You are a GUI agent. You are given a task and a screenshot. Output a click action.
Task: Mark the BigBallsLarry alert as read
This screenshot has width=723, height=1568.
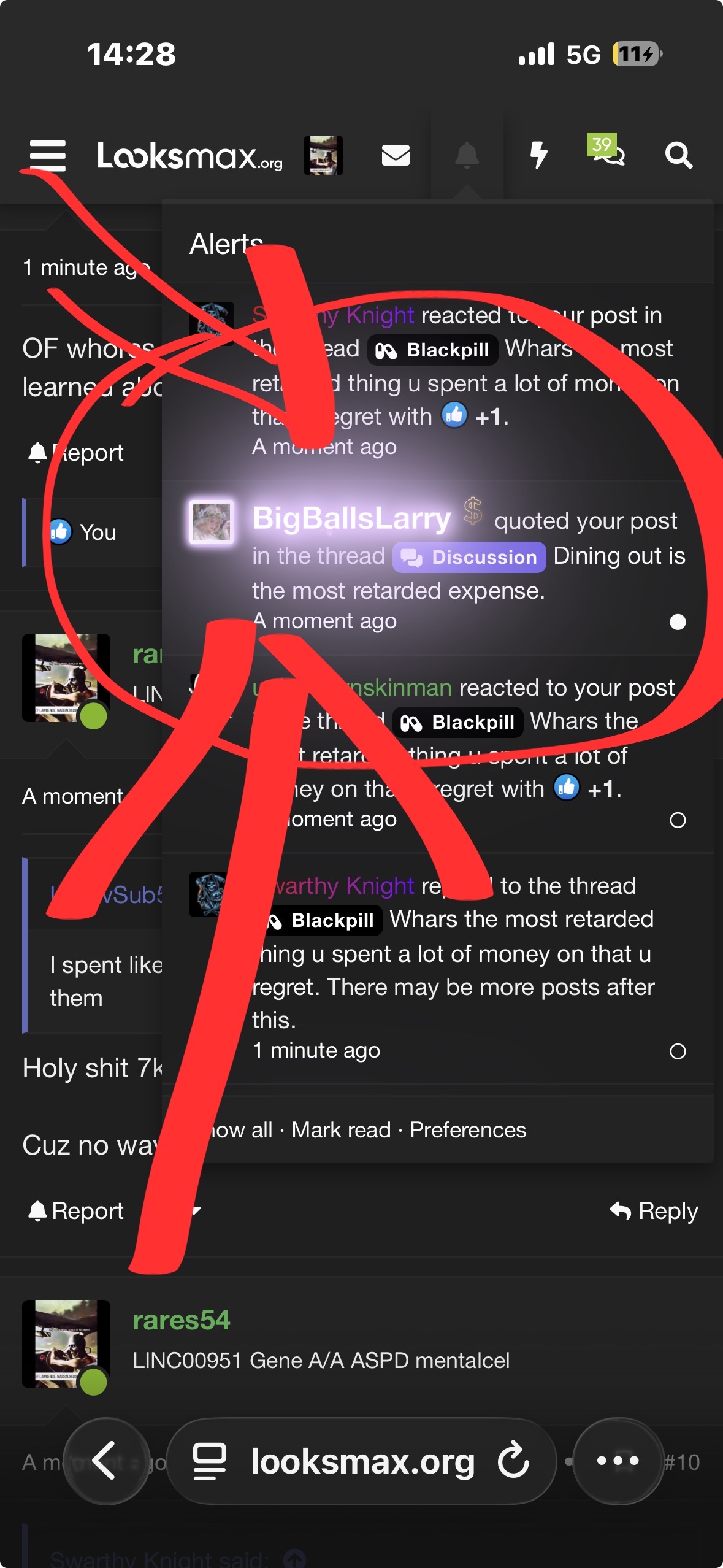(678, 622)
